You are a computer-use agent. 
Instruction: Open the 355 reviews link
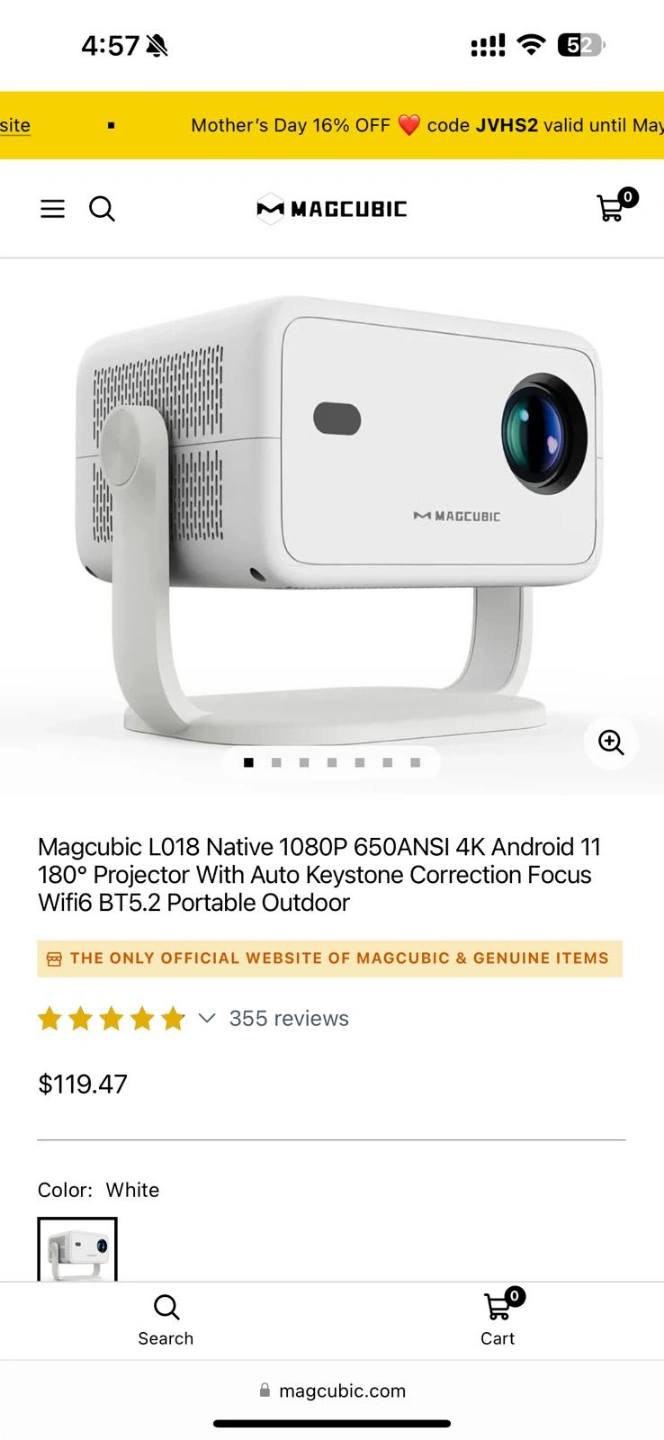pyautogui.click(x=289, y=1018)
